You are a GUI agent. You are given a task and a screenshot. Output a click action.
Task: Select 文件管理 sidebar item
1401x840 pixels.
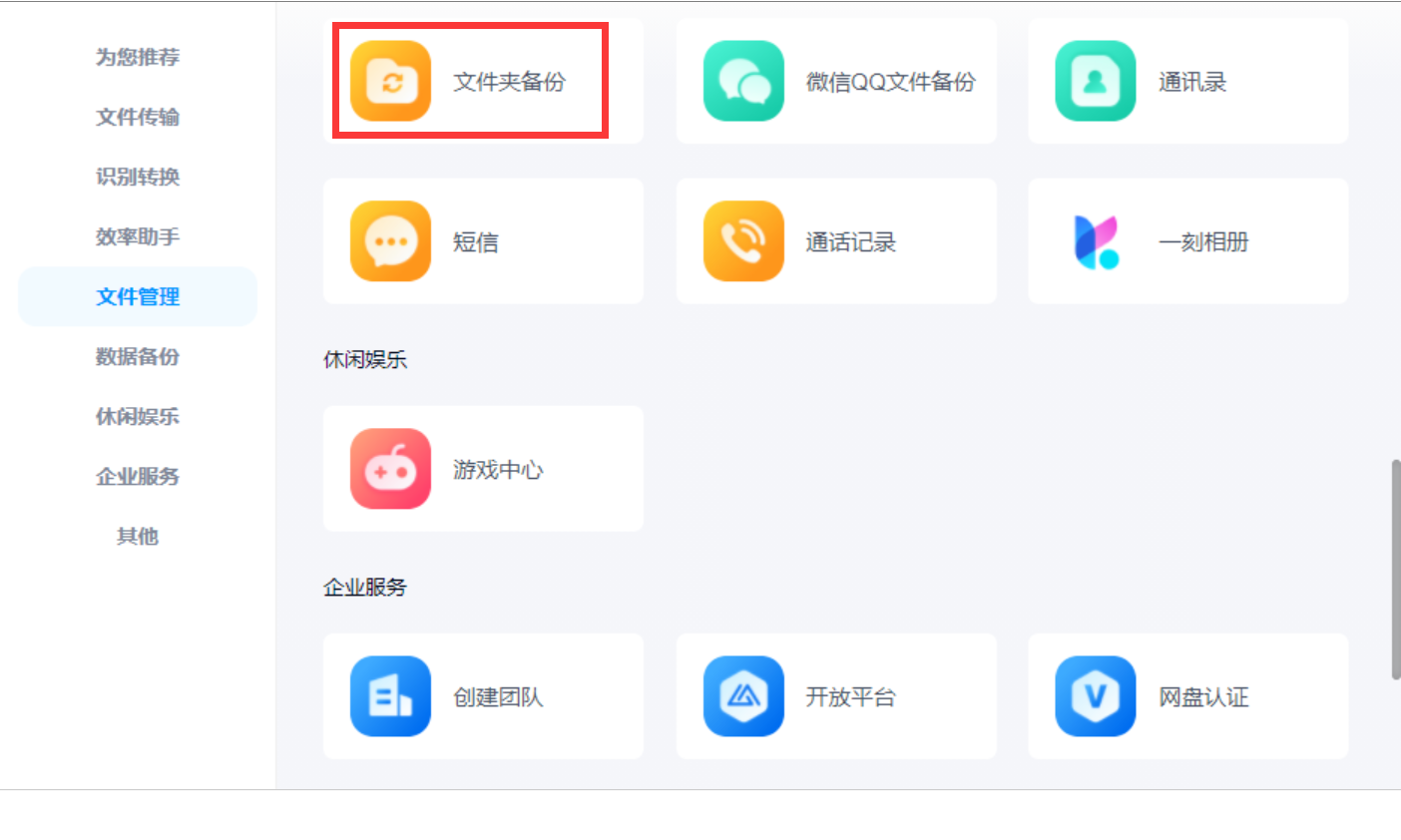pyautogui.click(x=138, y=296)
